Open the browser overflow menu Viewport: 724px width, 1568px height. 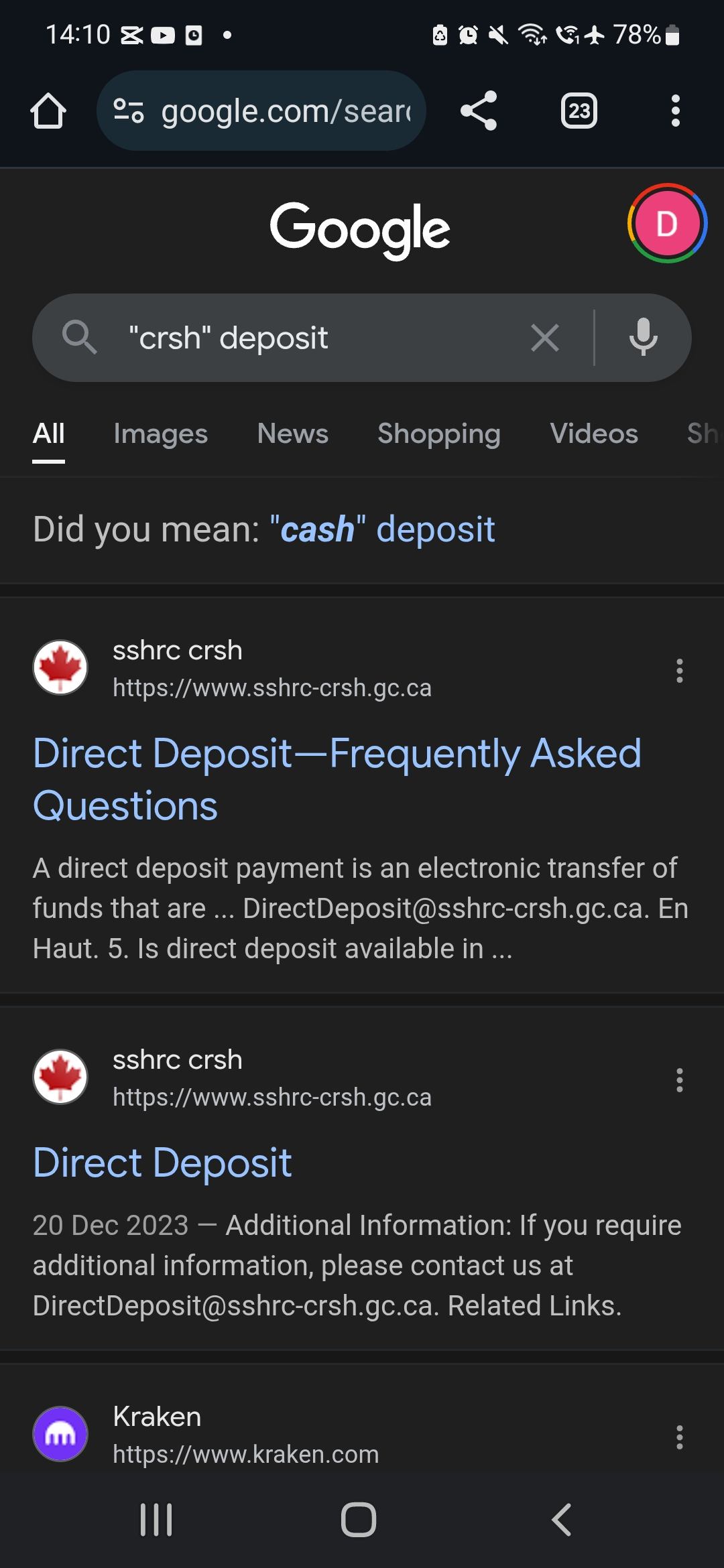click(x=675, y=111)
